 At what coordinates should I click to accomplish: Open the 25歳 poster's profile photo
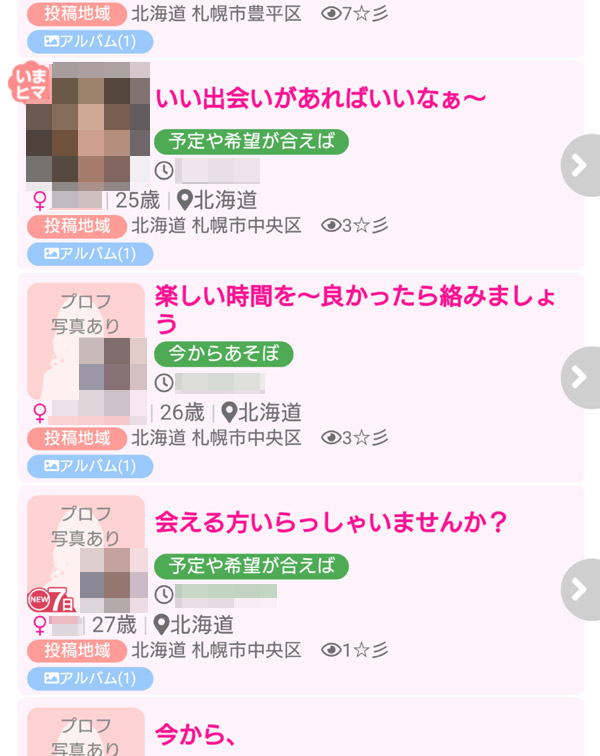(x=88, y=125)
